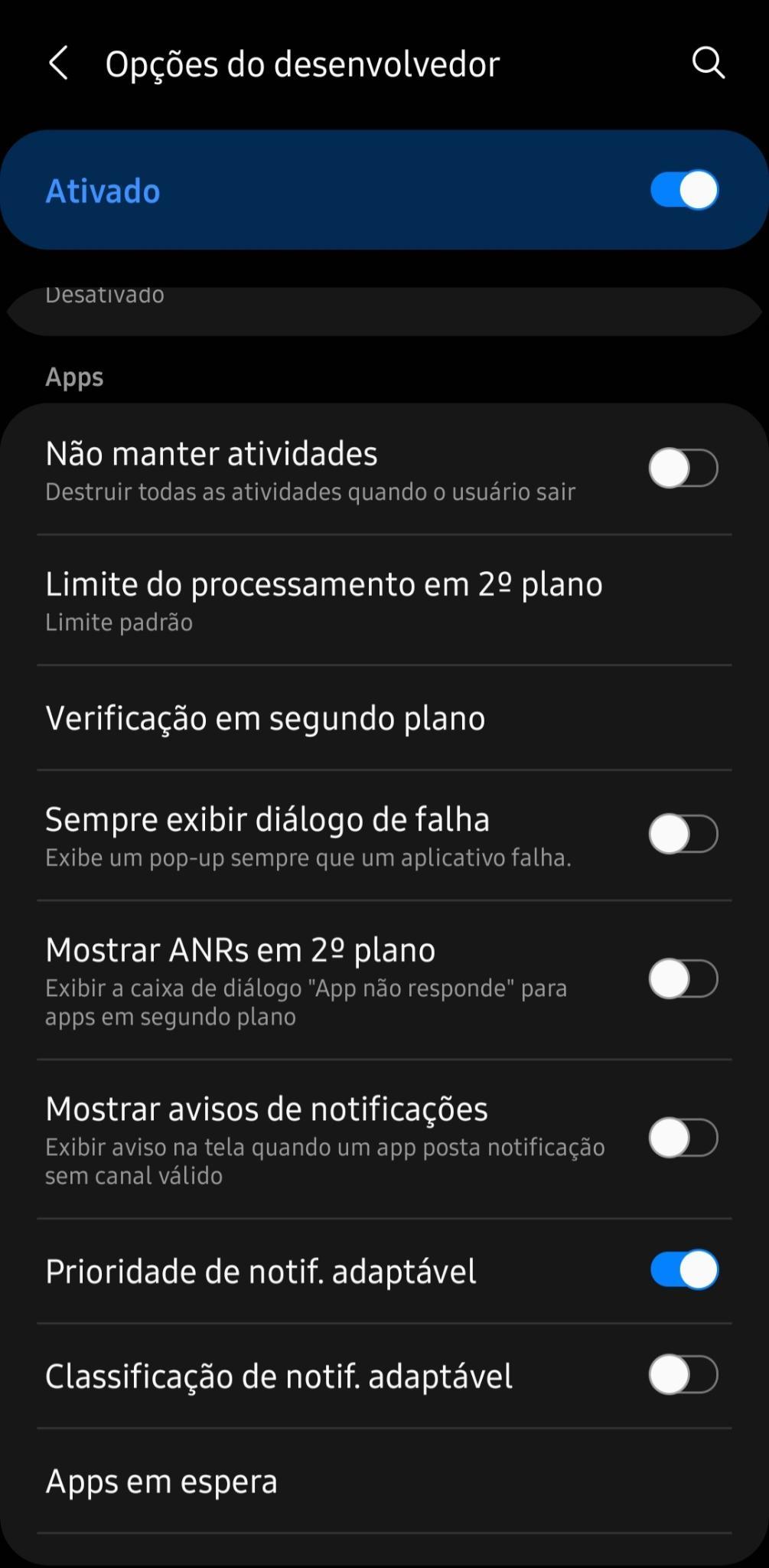Disable Prioridade de notif. adaptável

684,1270
